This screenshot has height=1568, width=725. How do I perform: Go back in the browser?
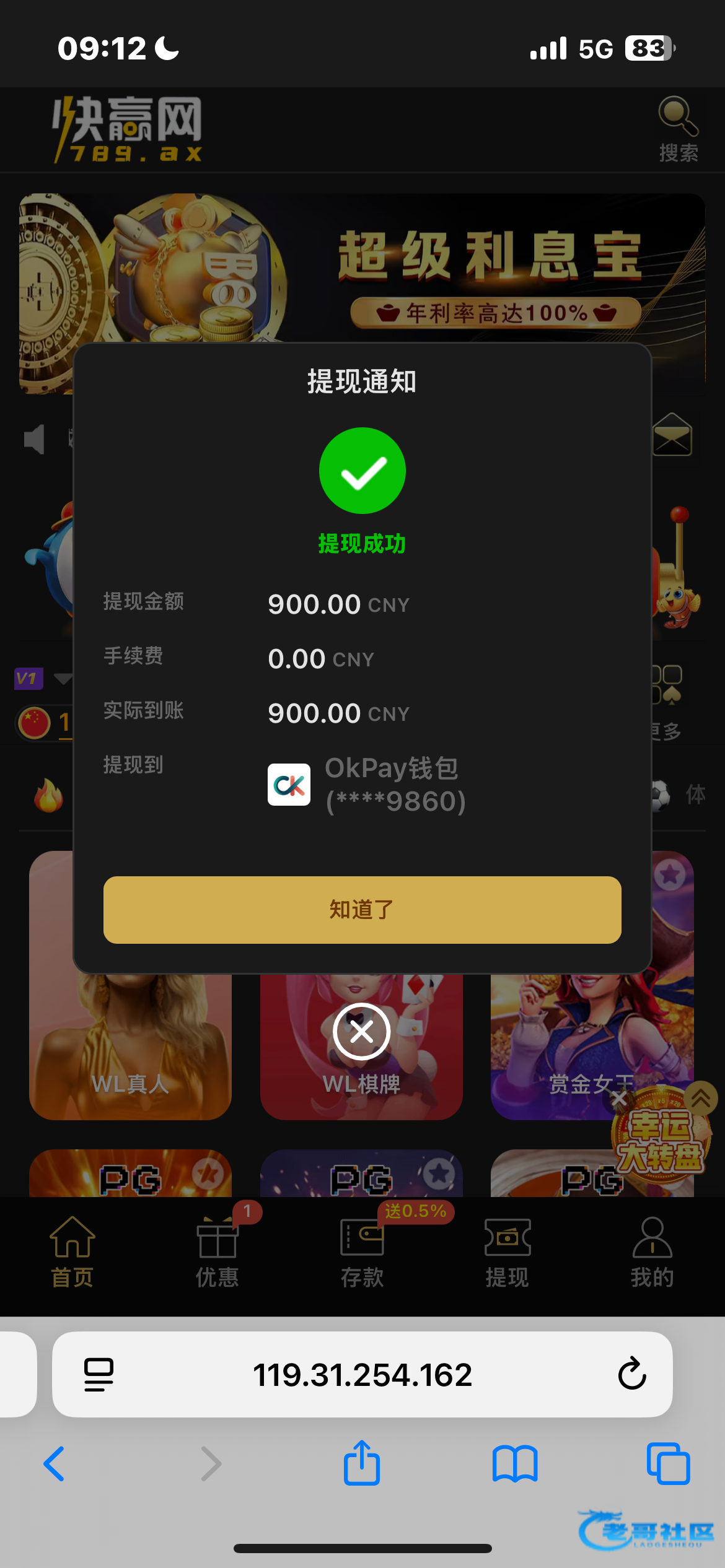pyautogui.click(x=55, y=1464)
